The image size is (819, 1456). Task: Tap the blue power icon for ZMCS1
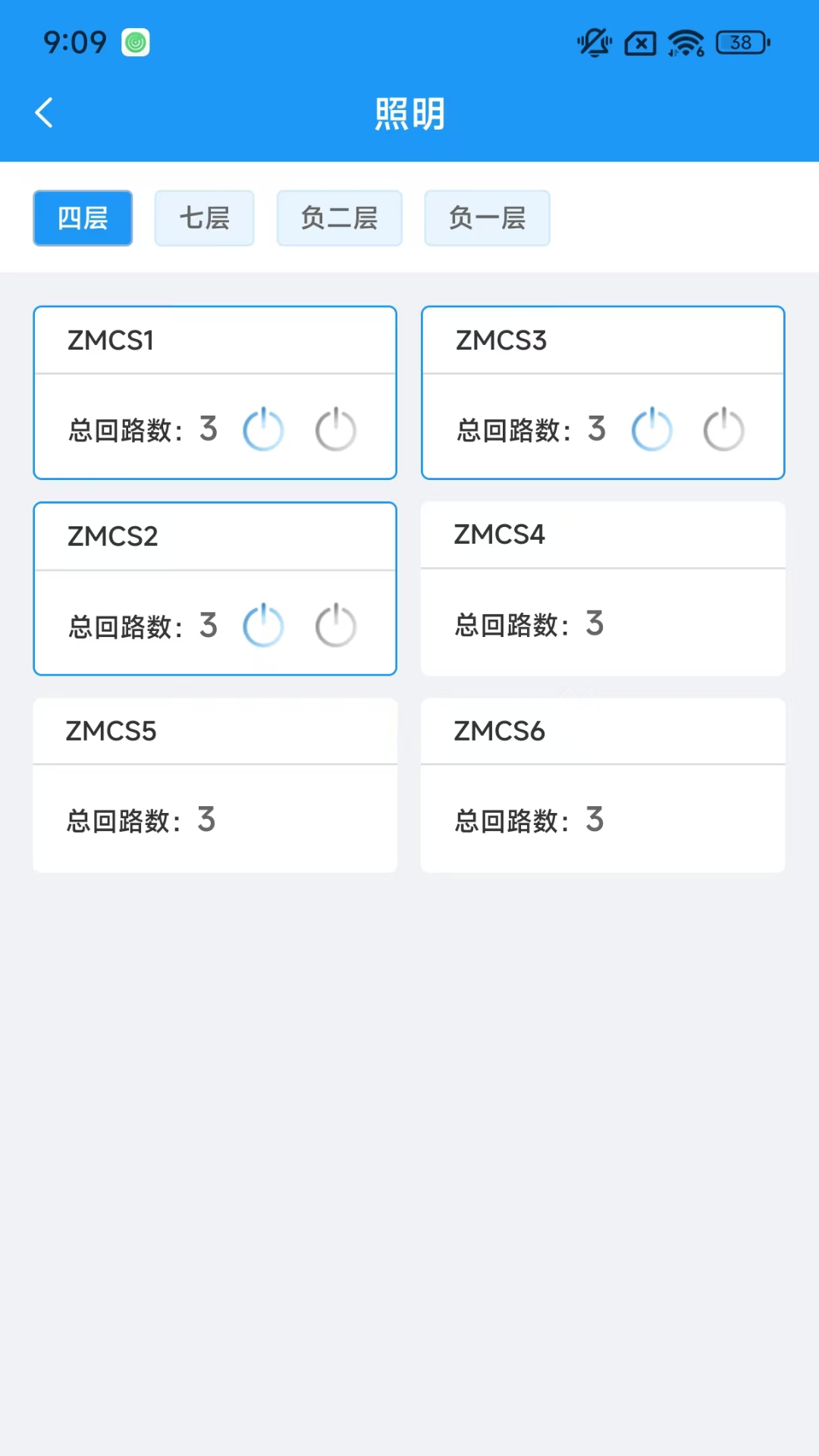pos(263,429)
